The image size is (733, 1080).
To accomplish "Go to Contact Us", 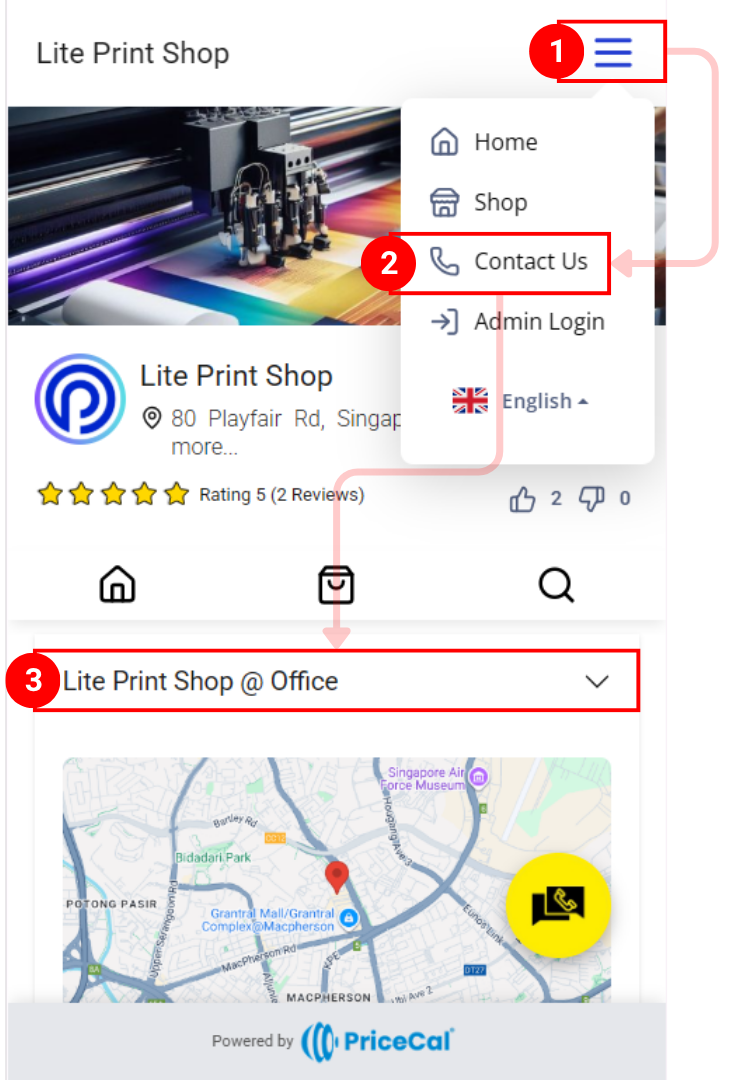I will point(529,262).
